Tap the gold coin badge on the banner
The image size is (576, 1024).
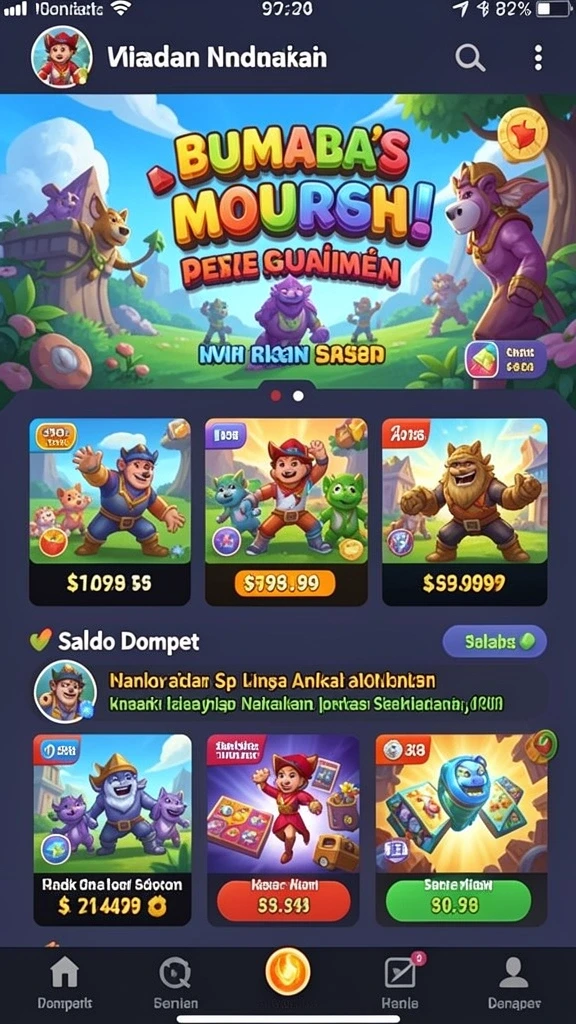523,135
